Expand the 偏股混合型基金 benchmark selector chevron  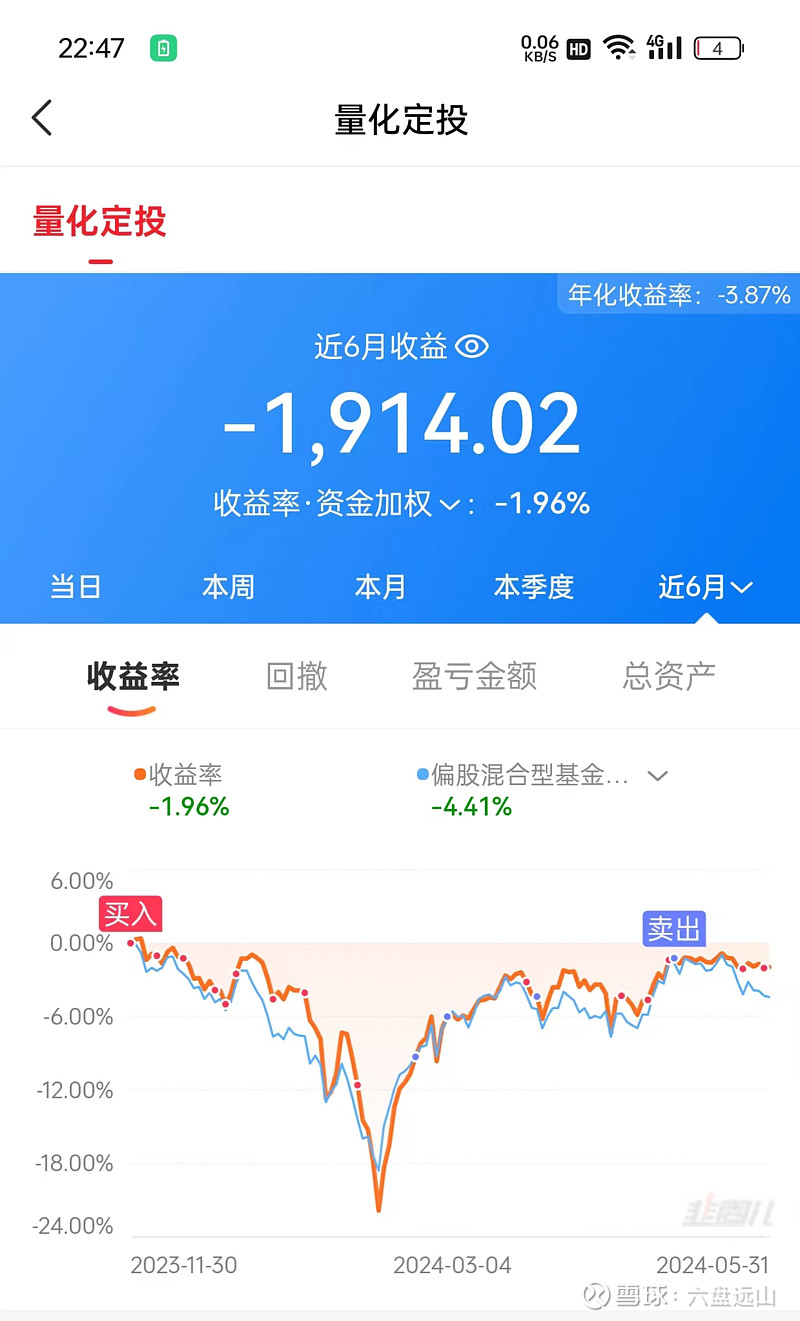657,775
